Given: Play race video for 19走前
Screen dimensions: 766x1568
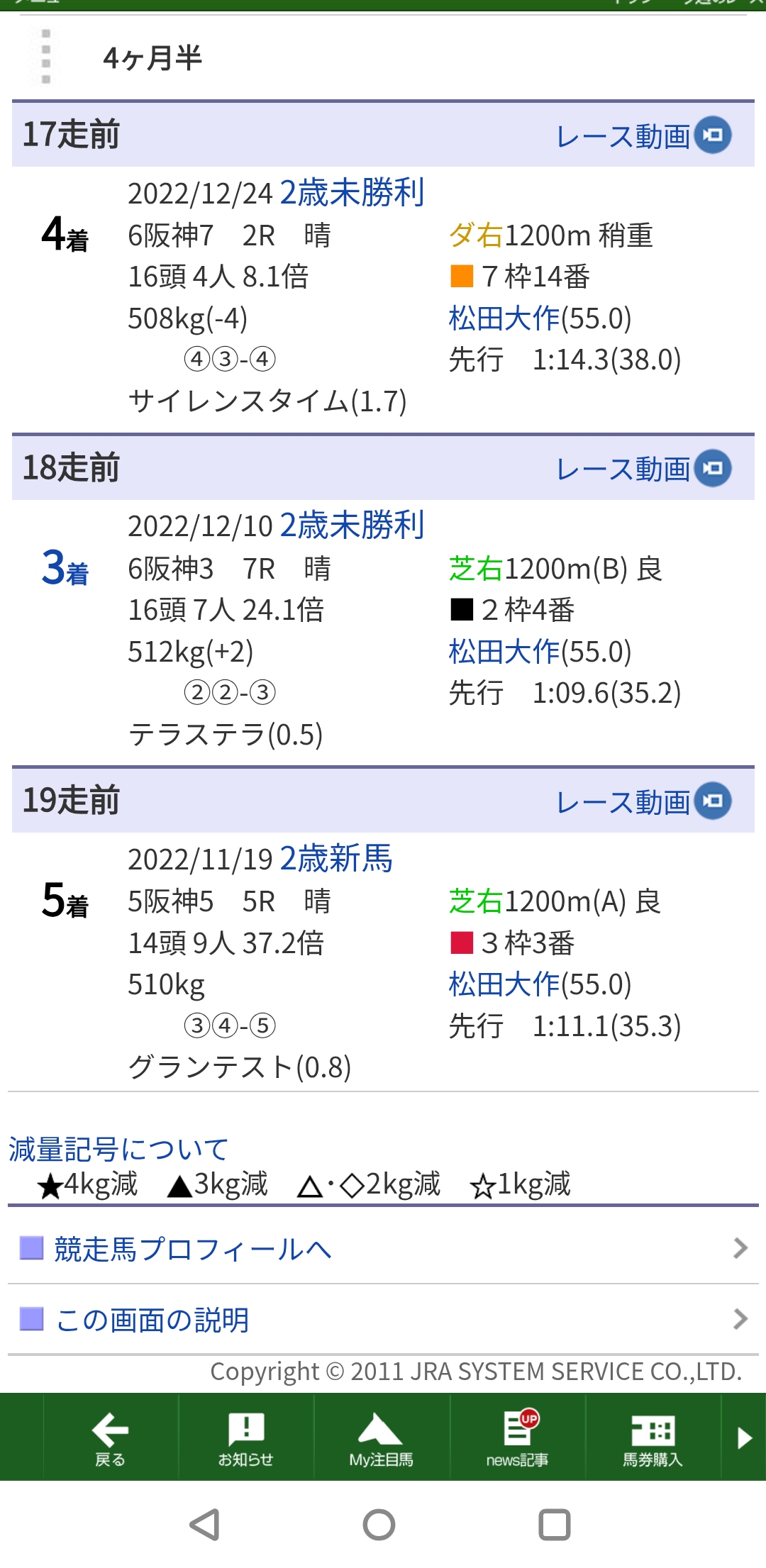Looking at the screenshot, I should tap(643, 801).
